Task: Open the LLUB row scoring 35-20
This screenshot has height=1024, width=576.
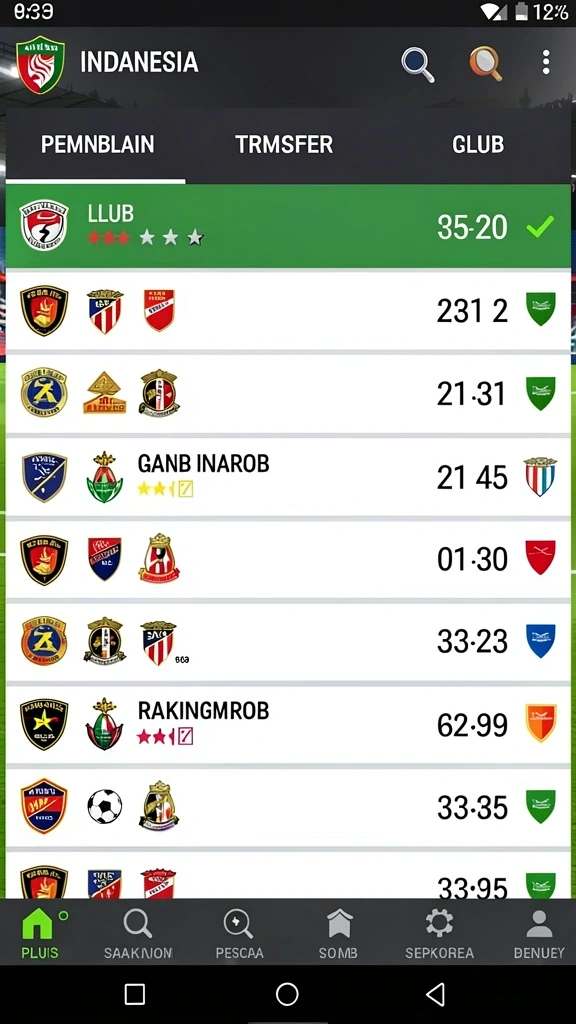Action: pos(288,227)
